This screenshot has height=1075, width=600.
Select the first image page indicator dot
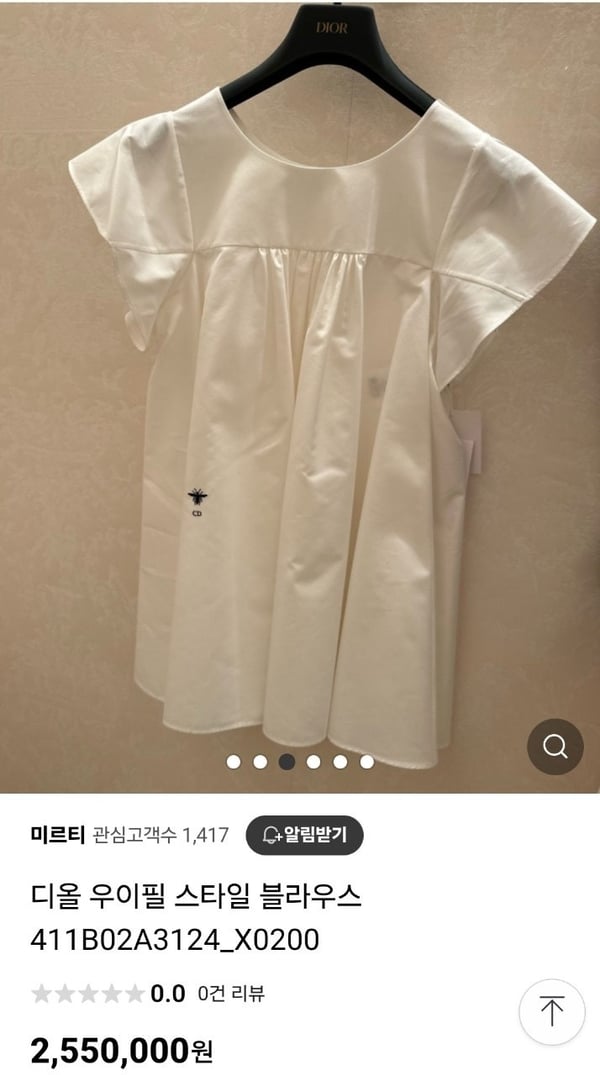[234, 762]
